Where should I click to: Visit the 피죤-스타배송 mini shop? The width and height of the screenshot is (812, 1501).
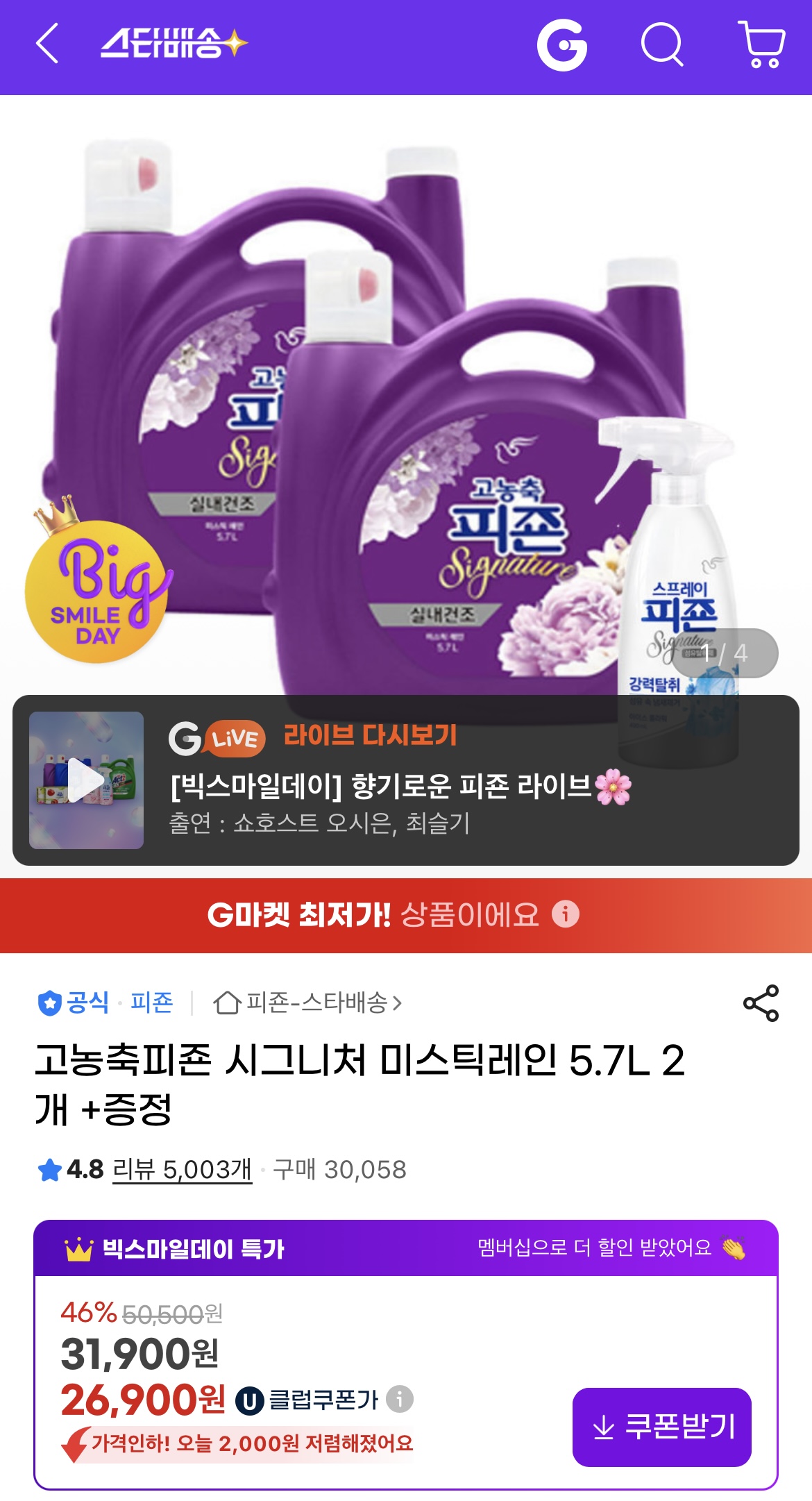click(x=308, y=1003)
